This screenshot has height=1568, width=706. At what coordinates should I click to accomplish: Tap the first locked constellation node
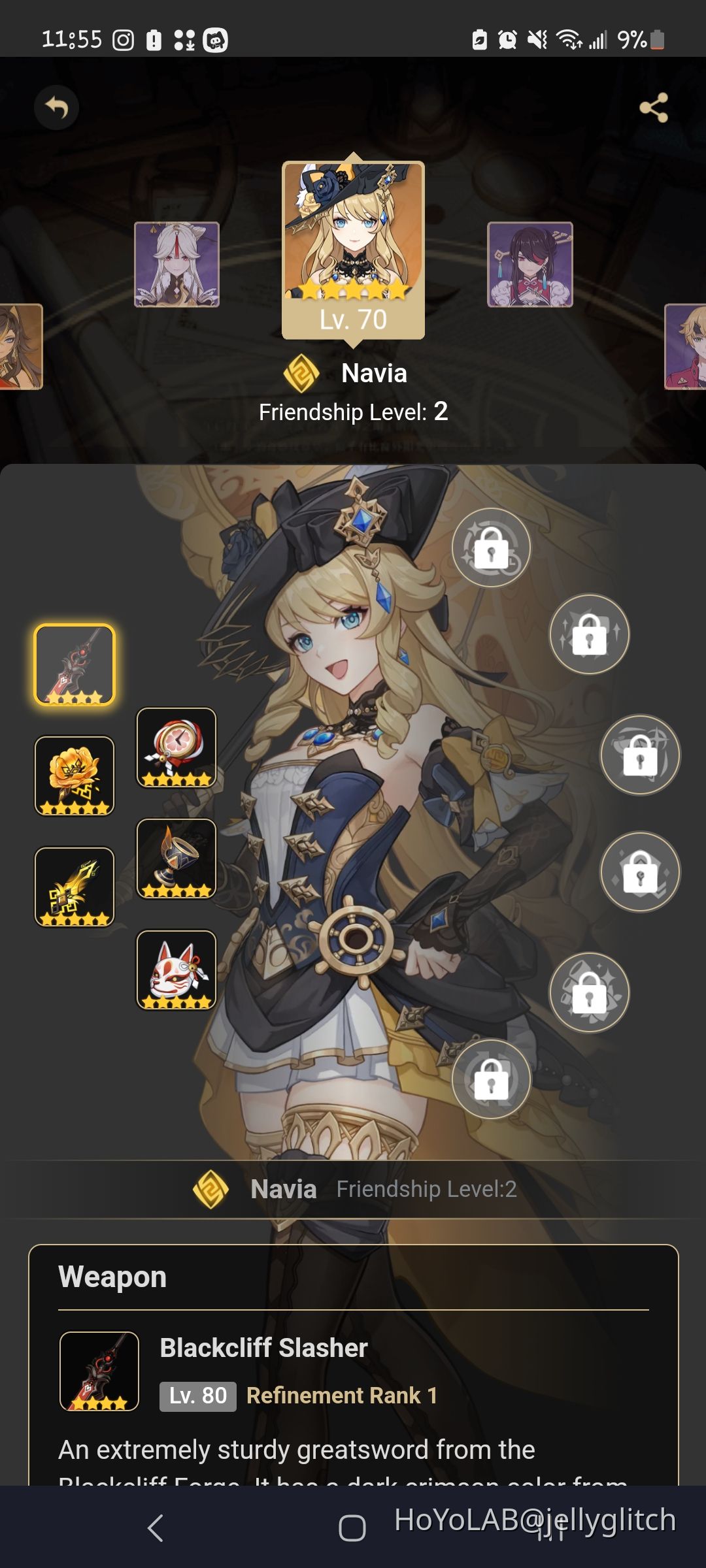tap(491, 547)
